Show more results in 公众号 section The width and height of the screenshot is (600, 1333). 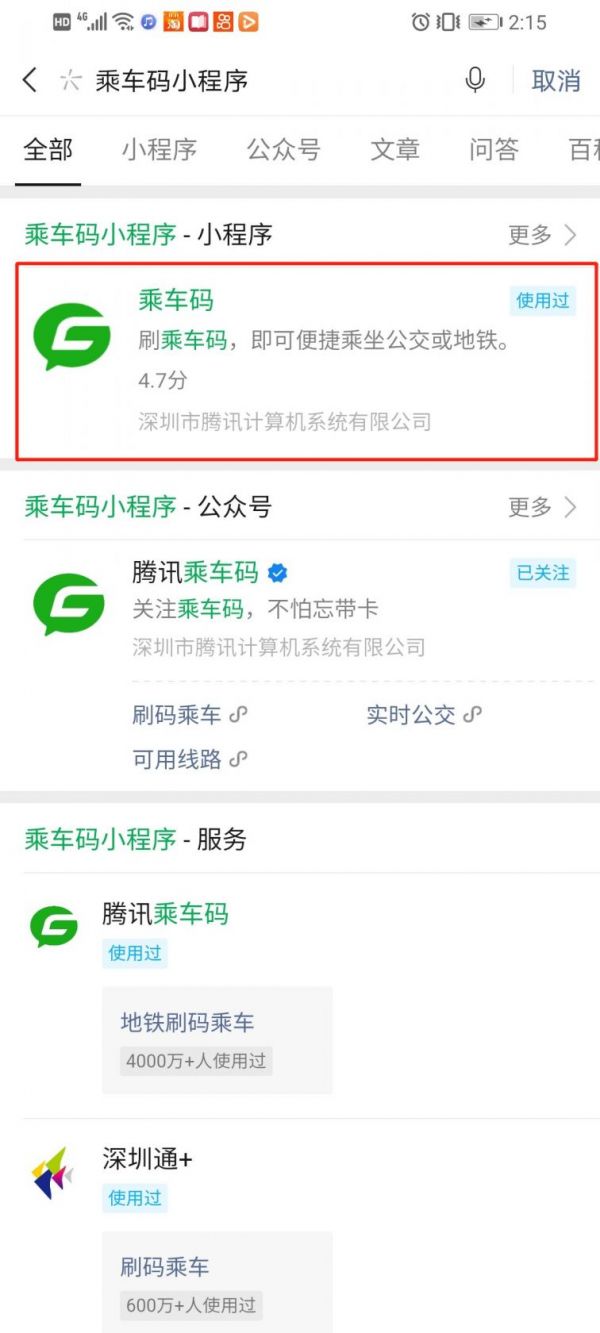543,507
